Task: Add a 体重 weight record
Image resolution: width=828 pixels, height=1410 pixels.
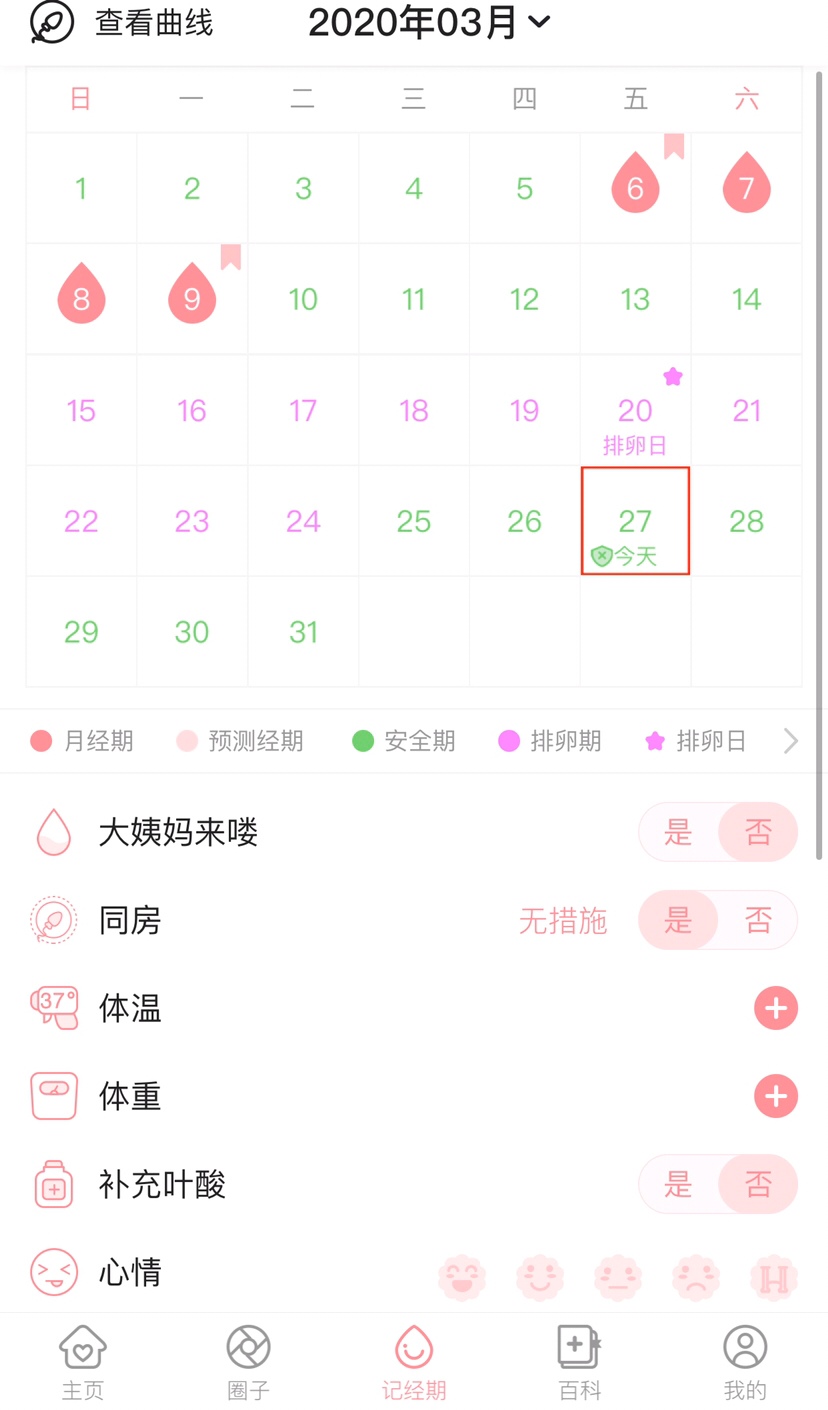Action: pos(776,1096)
